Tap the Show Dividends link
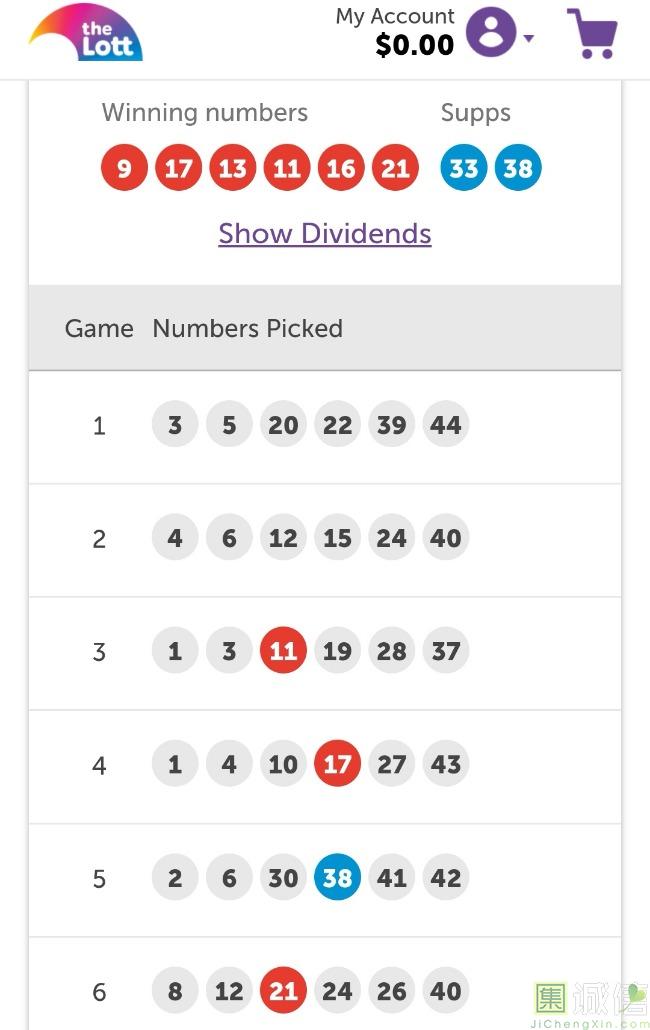 [325, 233]
